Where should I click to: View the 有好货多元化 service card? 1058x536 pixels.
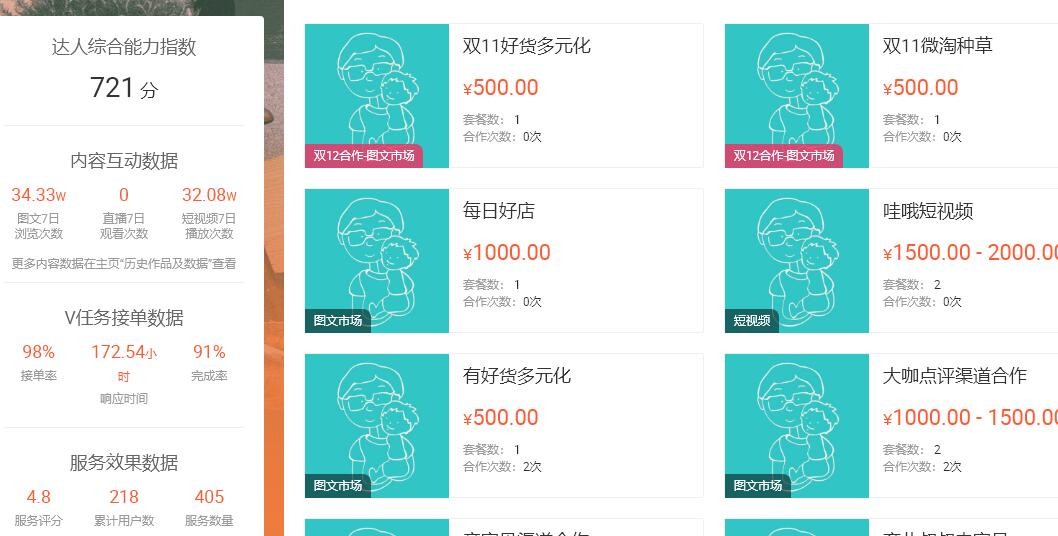pyautogui.click(x=516, y=376)
